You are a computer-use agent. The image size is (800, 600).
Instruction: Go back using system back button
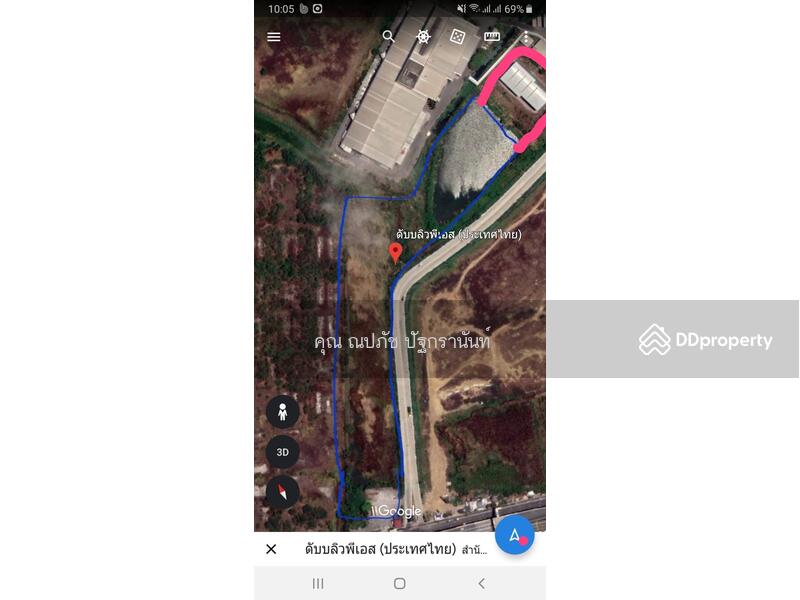coord(481,583)
